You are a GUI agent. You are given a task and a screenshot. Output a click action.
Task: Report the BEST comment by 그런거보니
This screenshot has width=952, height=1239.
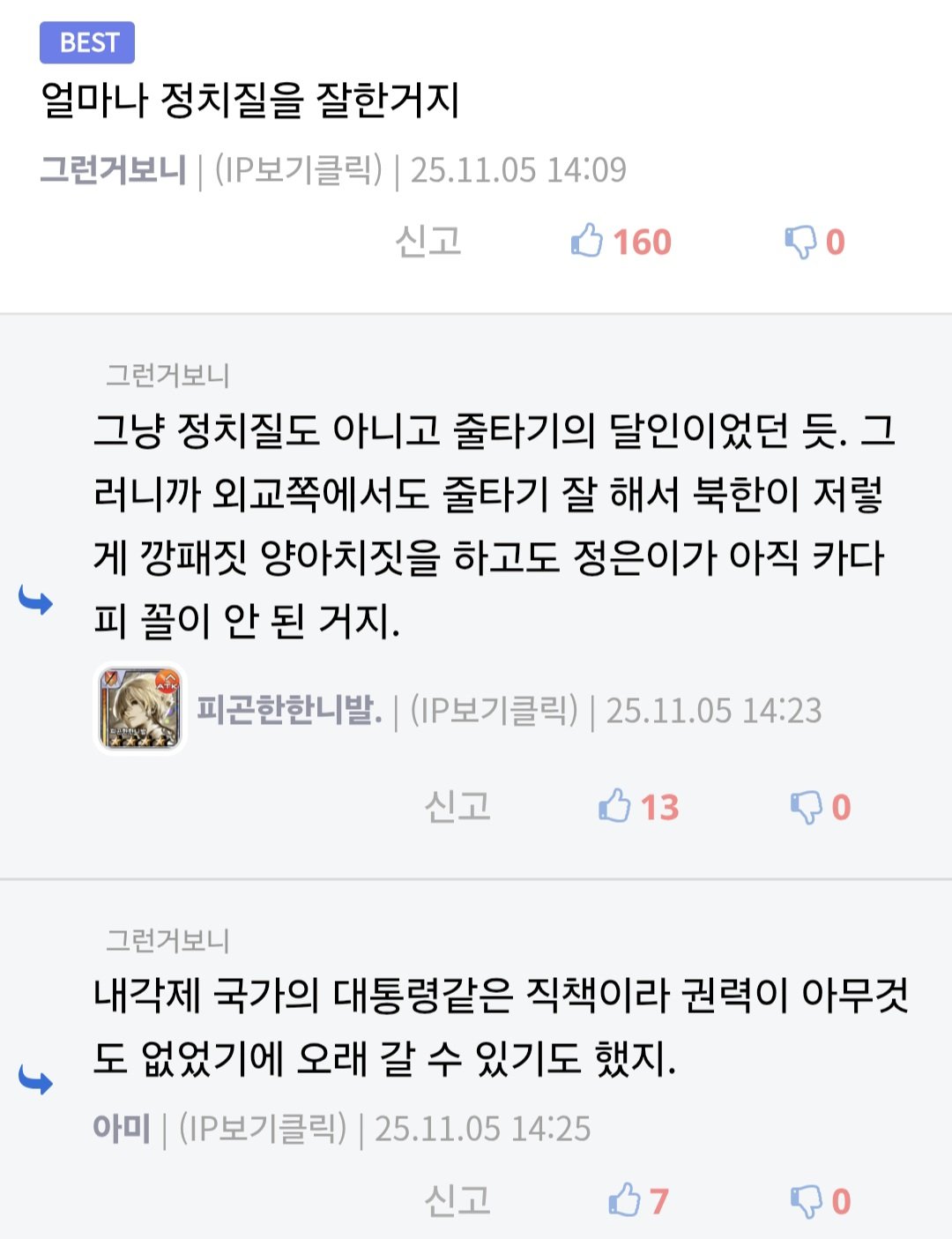click(428, 241)
